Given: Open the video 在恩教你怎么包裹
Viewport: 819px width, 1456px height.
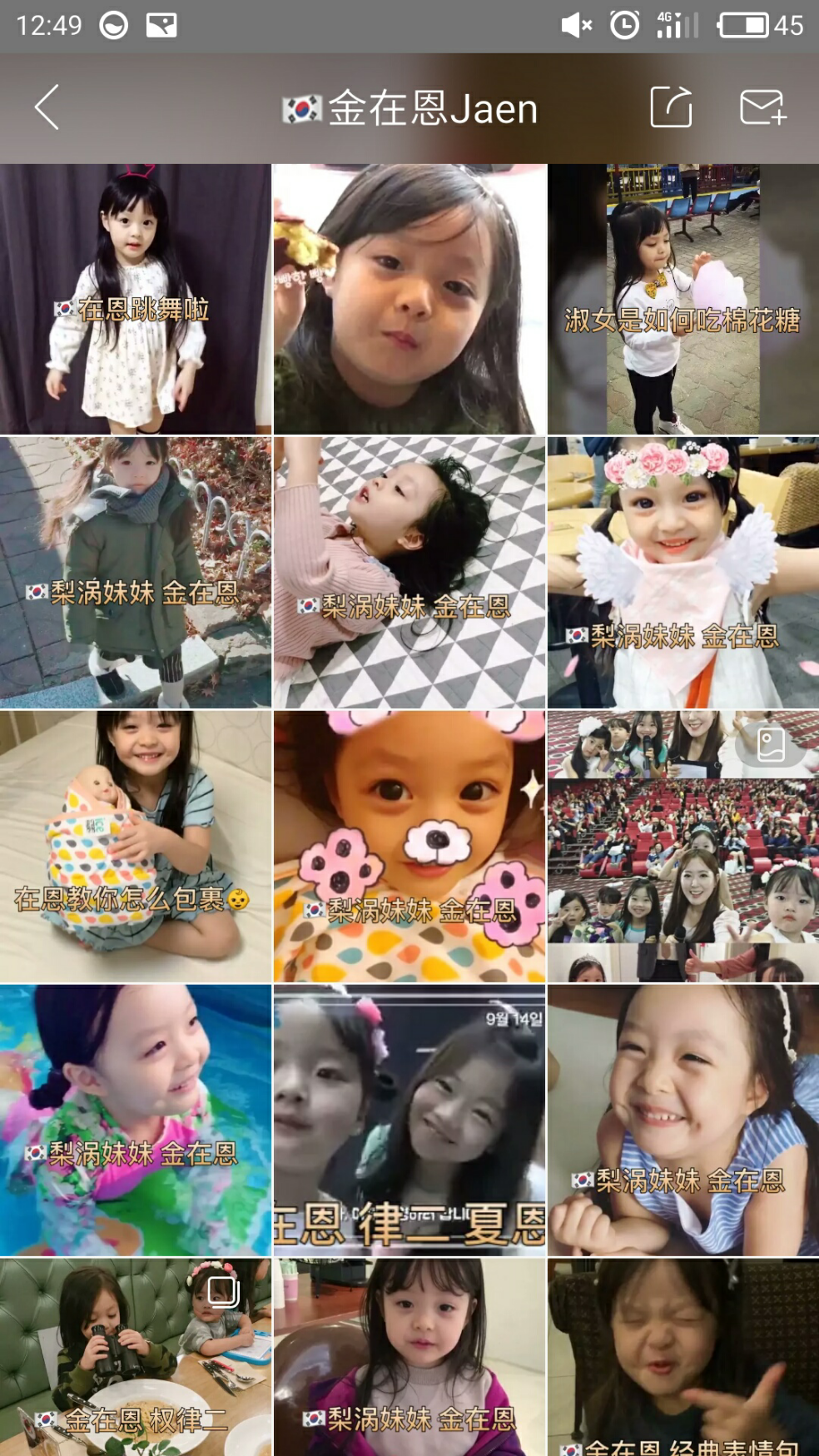Looking at the screenshot, I should pos(136,846).
